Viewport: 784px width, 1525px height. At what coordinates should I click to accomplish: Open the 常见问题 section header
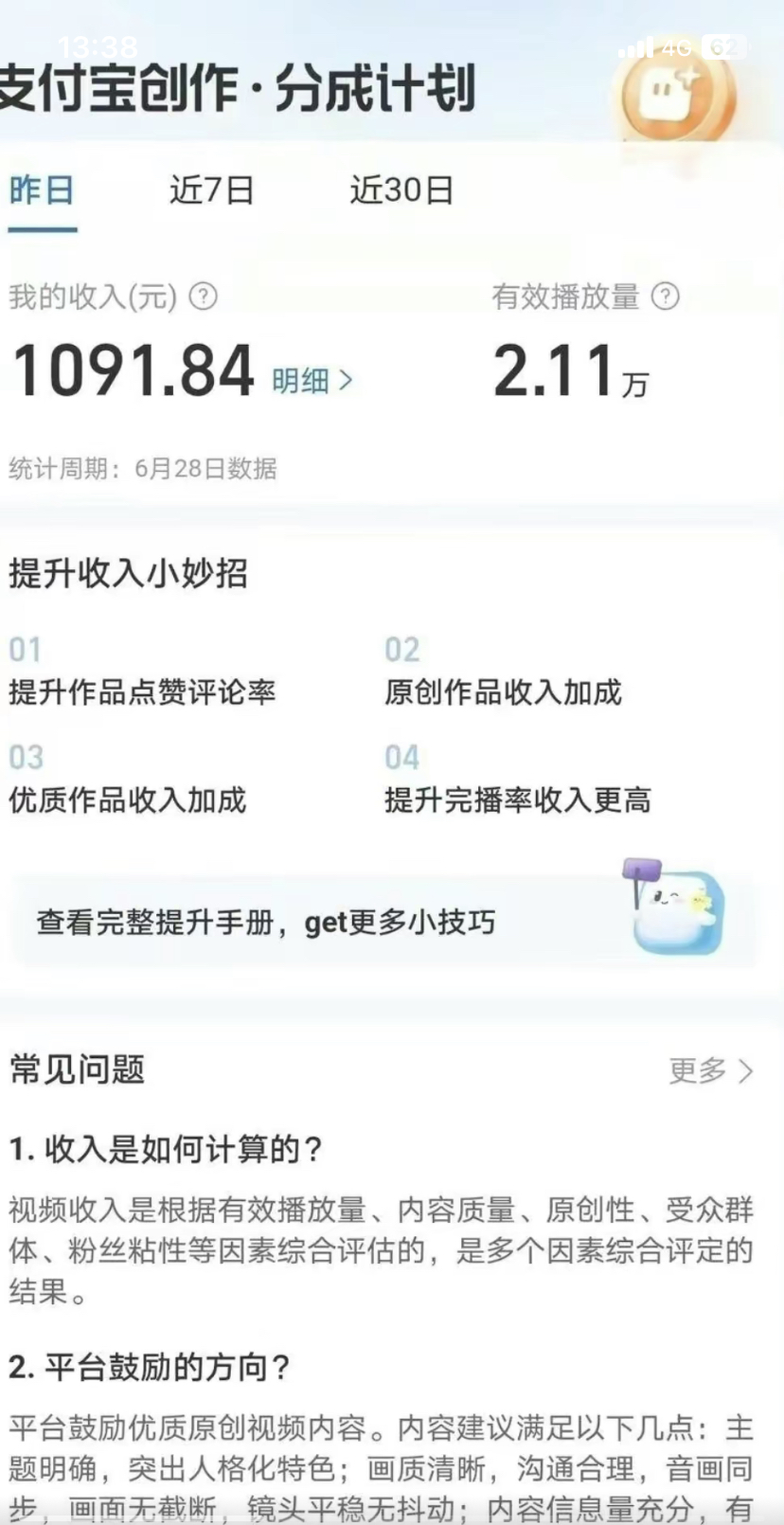coord(76,1071)
